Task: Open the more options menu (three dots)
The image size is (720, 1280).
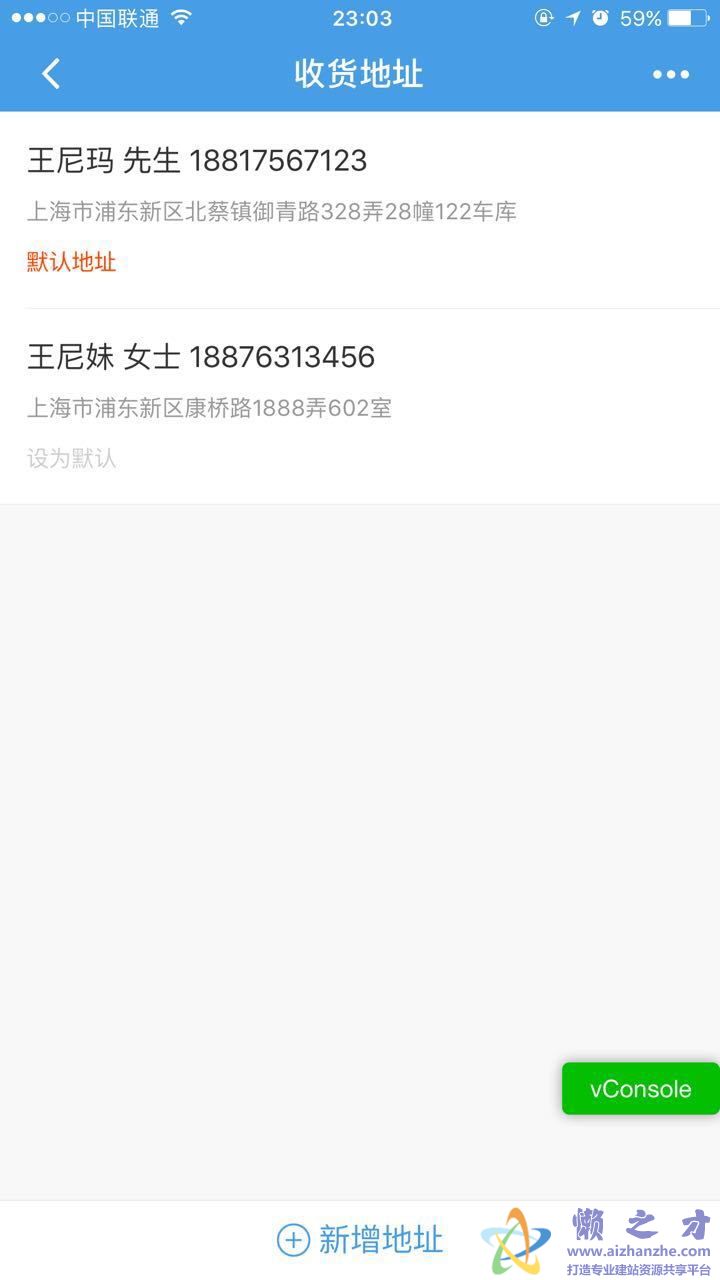Action: coord(670,73)
